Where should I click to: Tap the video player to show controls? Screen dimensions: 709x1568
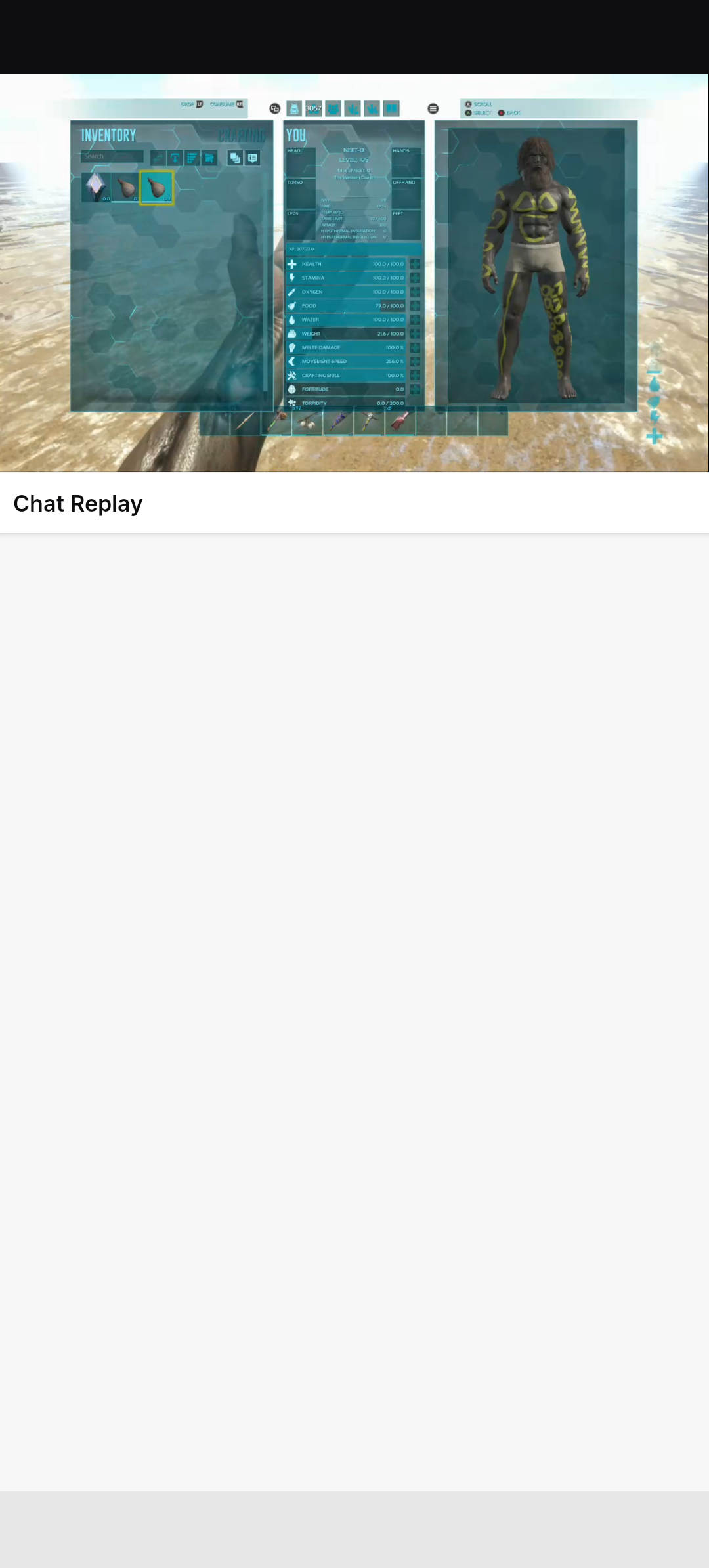[x=354, y=272]
